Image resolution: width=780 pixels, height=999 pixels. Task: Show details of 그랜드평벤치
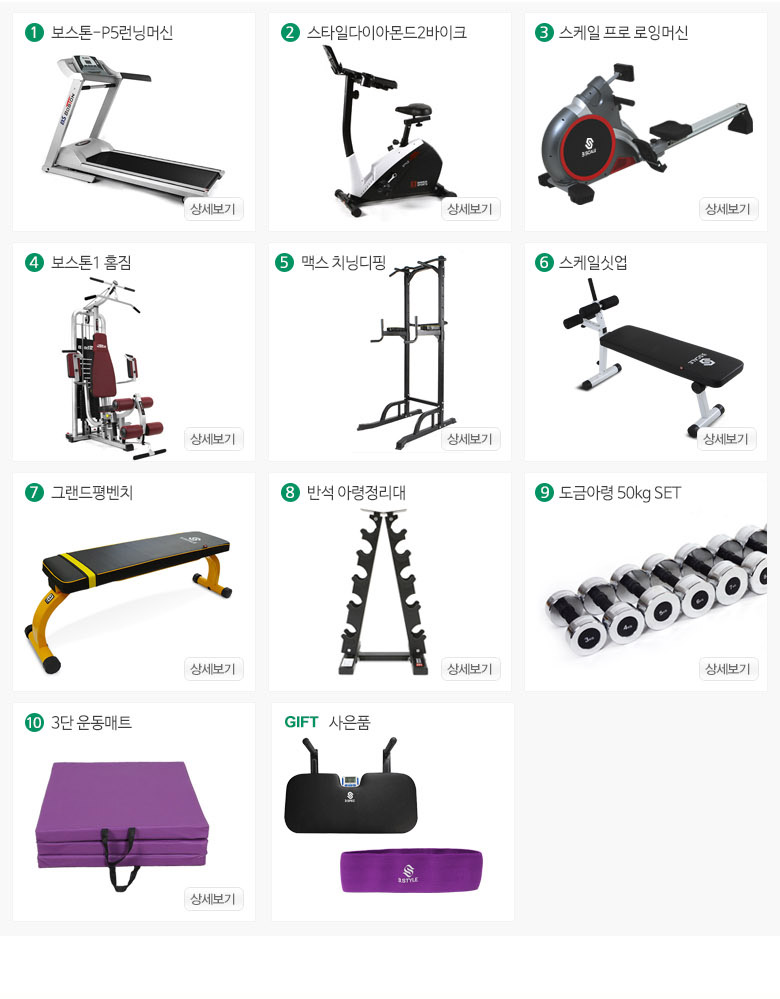[214, 669]
